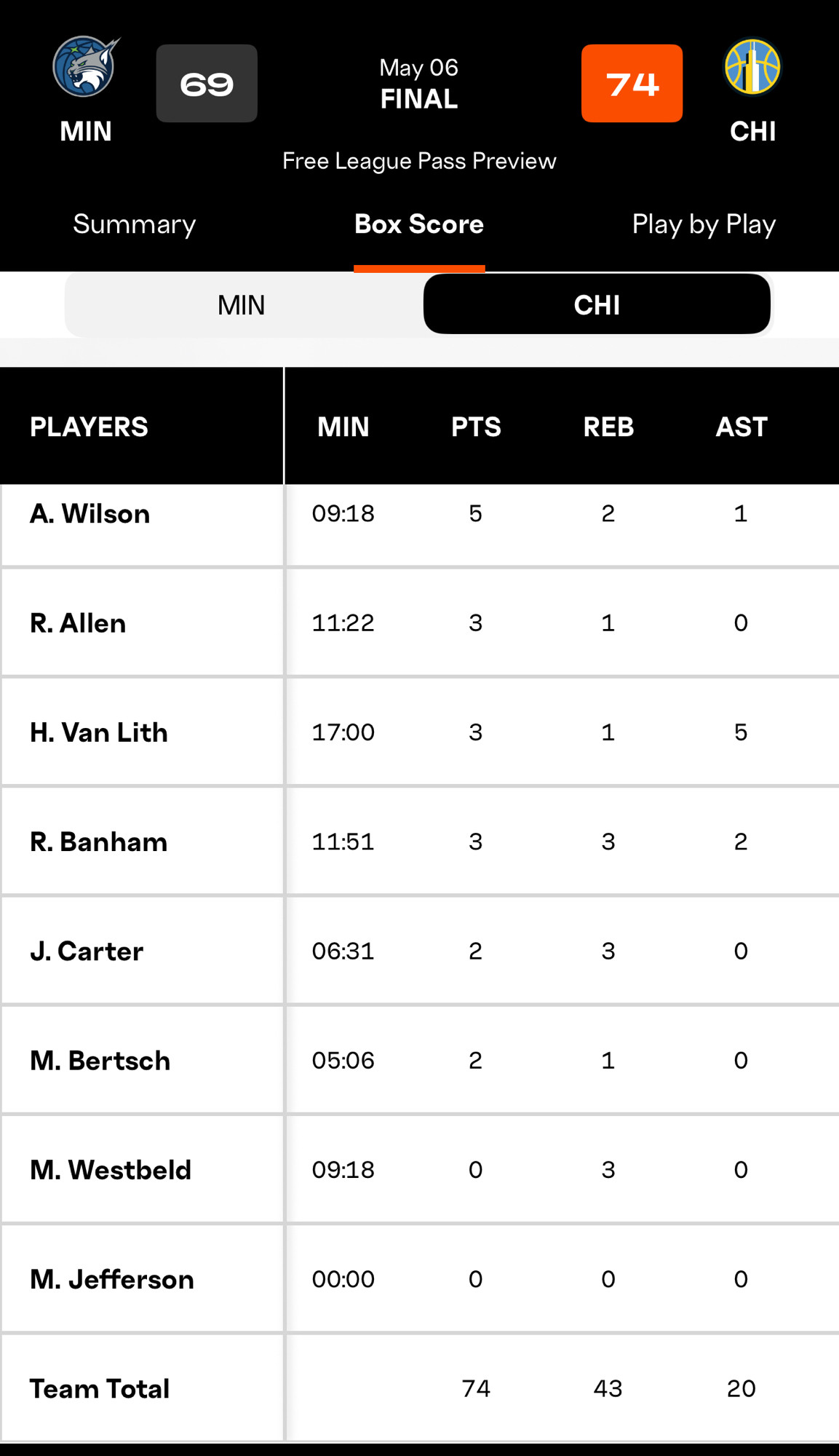This screenshot has width=839, height=1456.
Task: Open the Chicago team logo
Action: tap(752, 67)
